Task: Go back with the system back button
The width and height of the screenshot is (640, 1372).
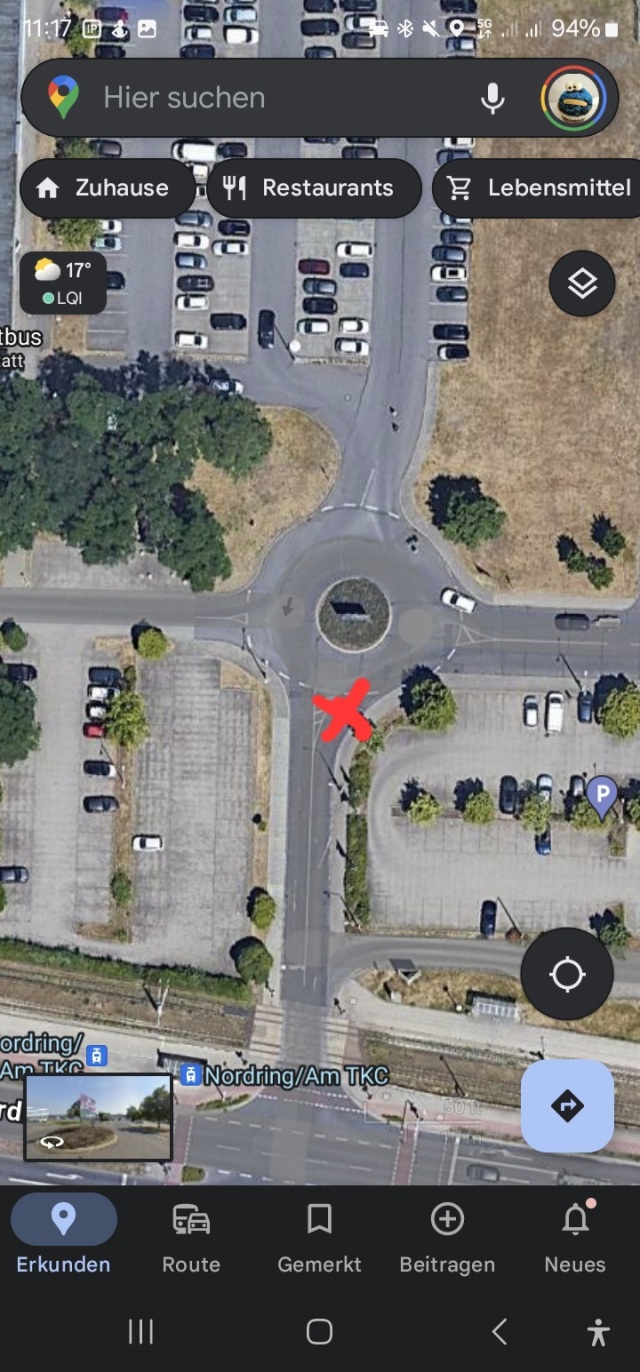Action: [x=499, y=1331]
